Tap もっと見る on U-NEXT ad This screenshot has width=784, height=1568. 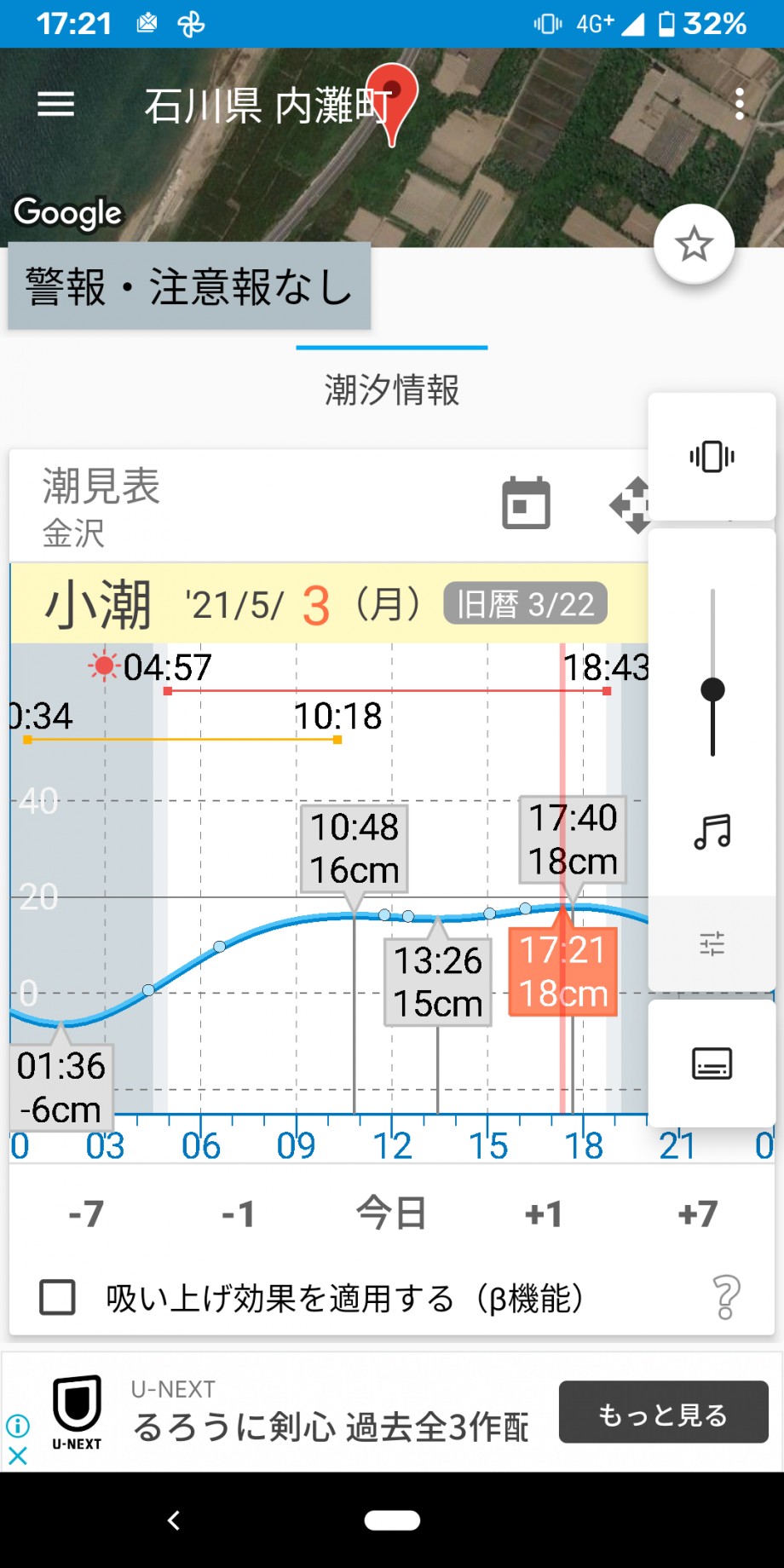(664, 1414)
